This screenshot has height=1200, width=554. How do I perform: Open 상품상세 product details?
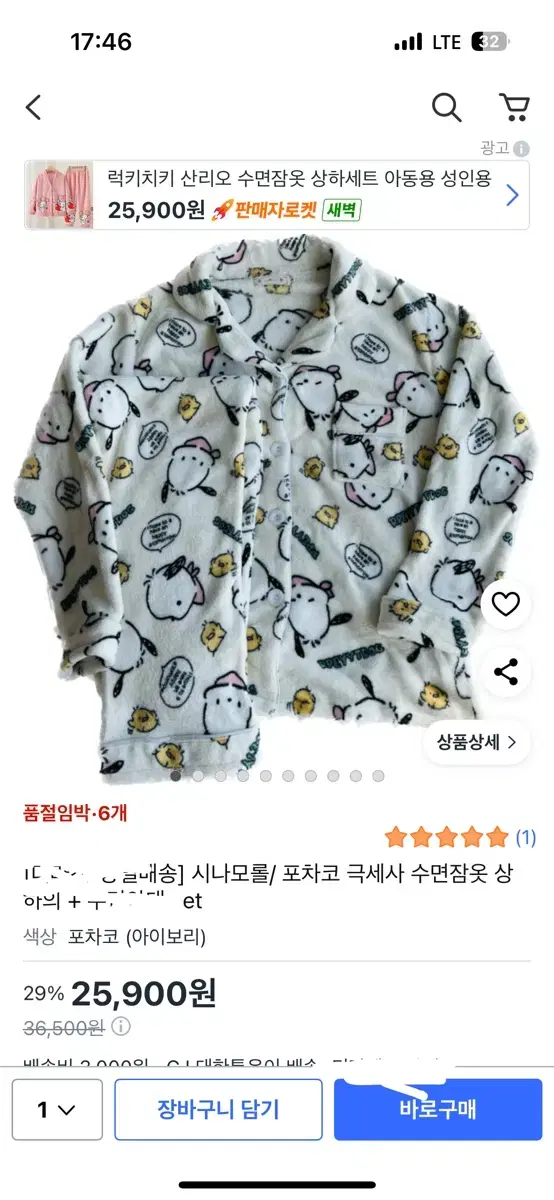[x=476, y=742]
